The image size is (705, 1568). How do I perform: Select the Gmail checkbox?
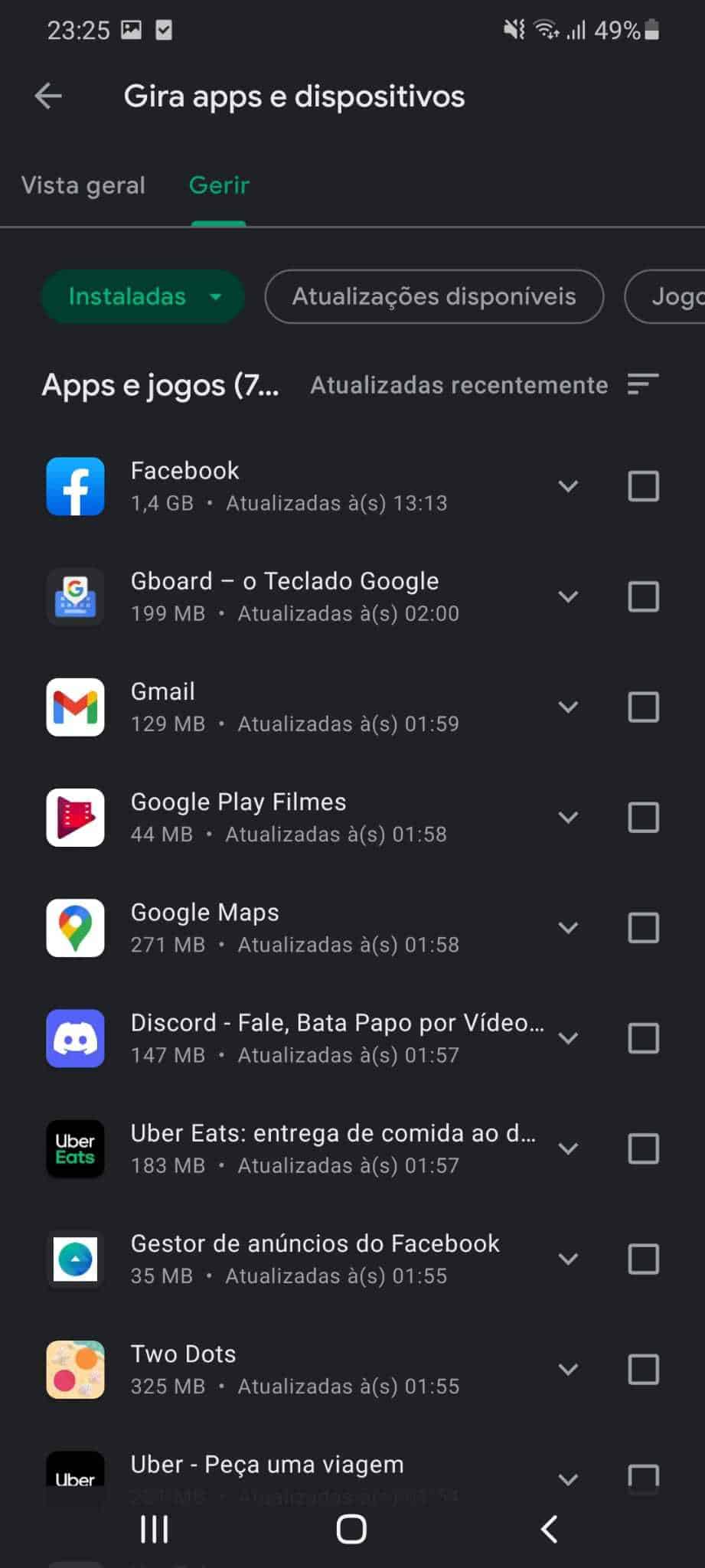tap(643, 707)
